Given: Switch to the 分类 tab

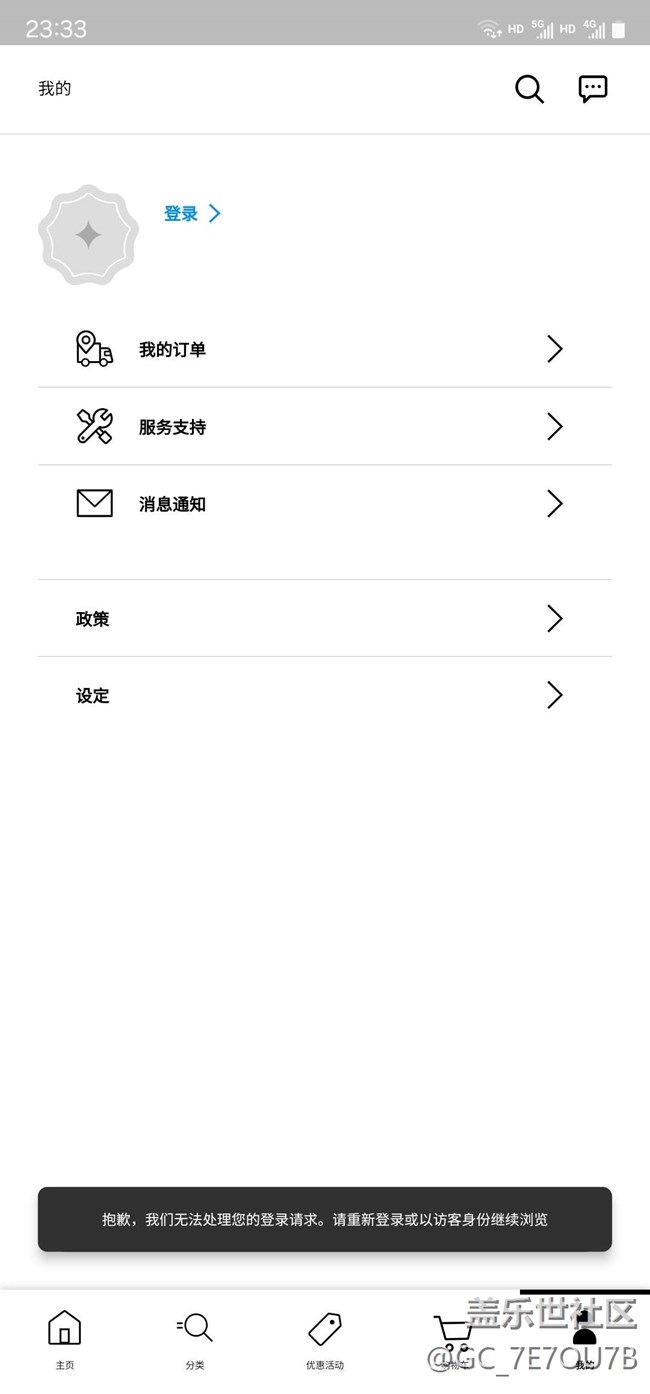Looking at the screenshot, I should pos(195,1339).
